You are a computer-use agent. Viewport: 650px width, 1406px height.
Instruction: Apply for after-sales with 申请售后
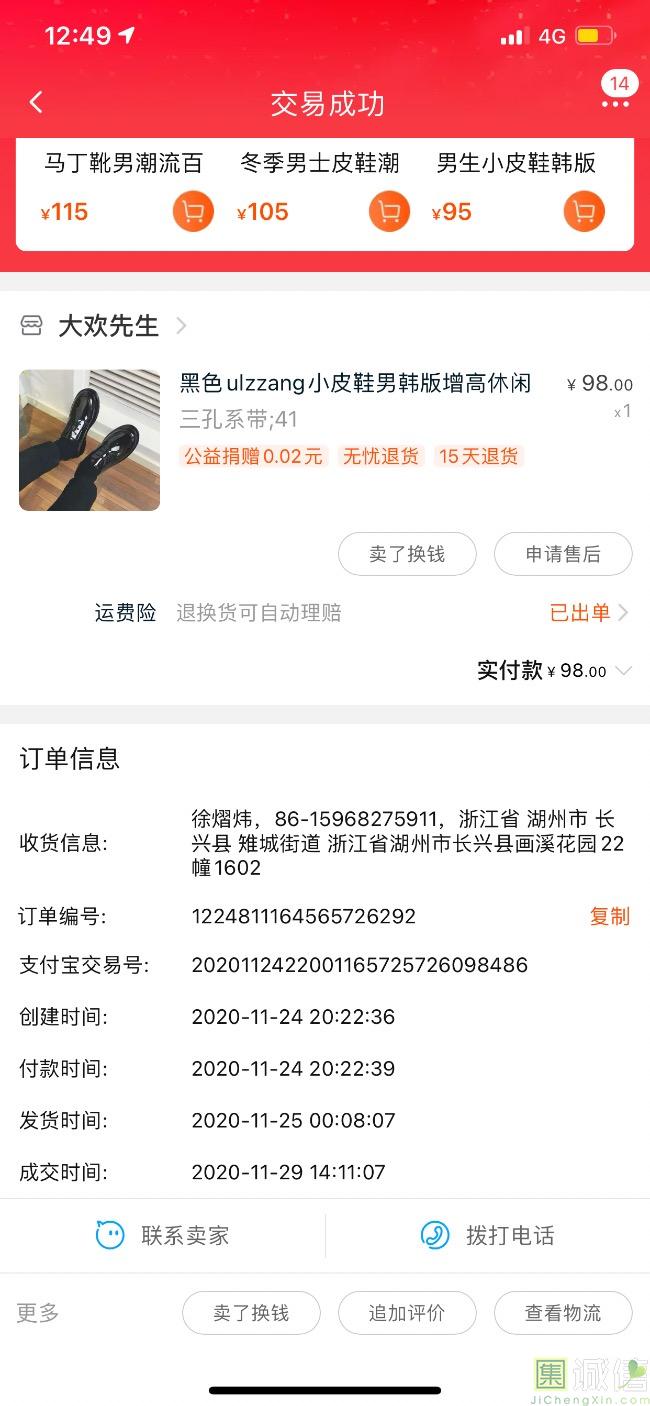(563, 554)
